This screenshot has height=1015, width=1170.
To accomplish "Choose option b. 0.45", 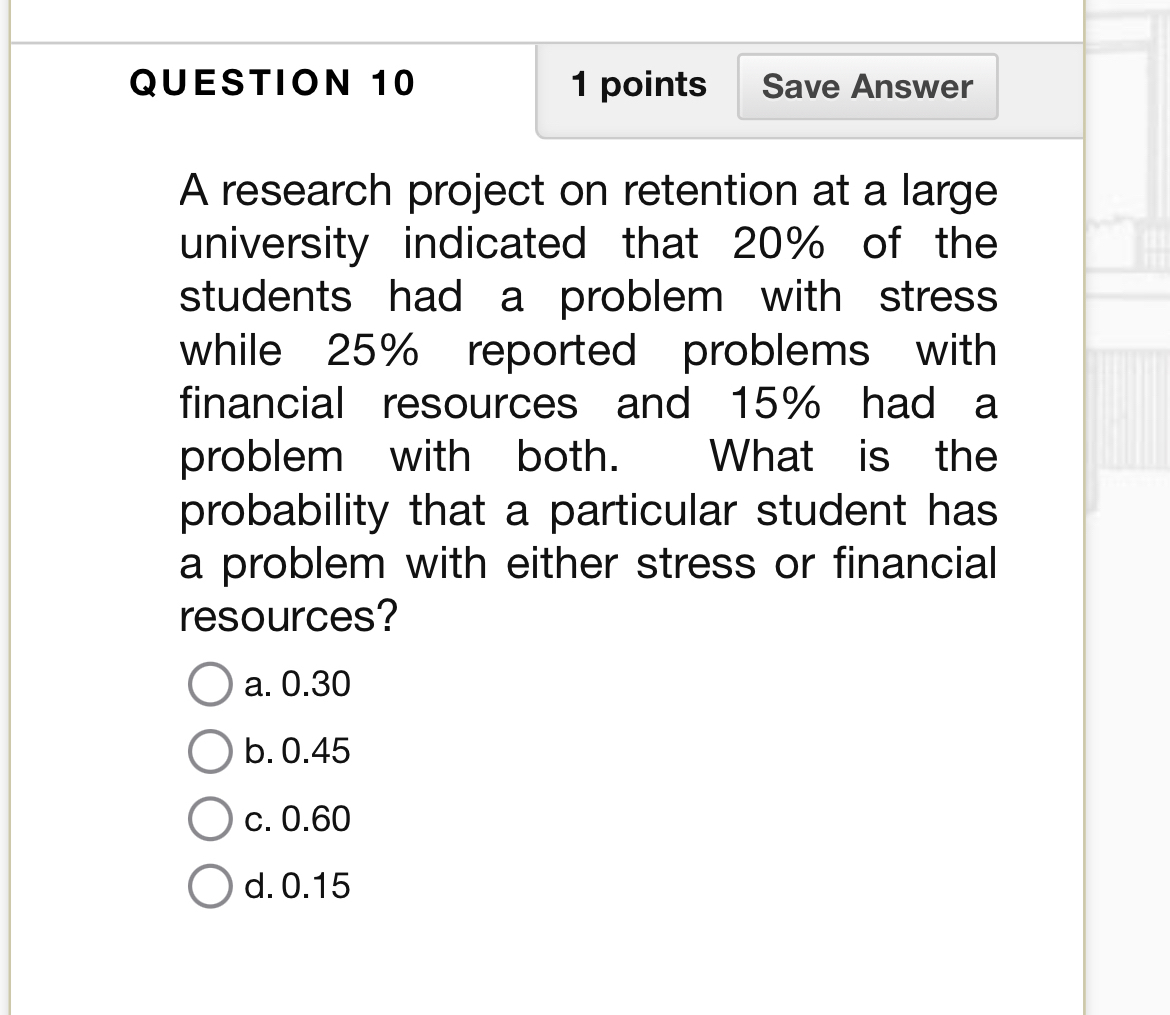I will point(209,753).
